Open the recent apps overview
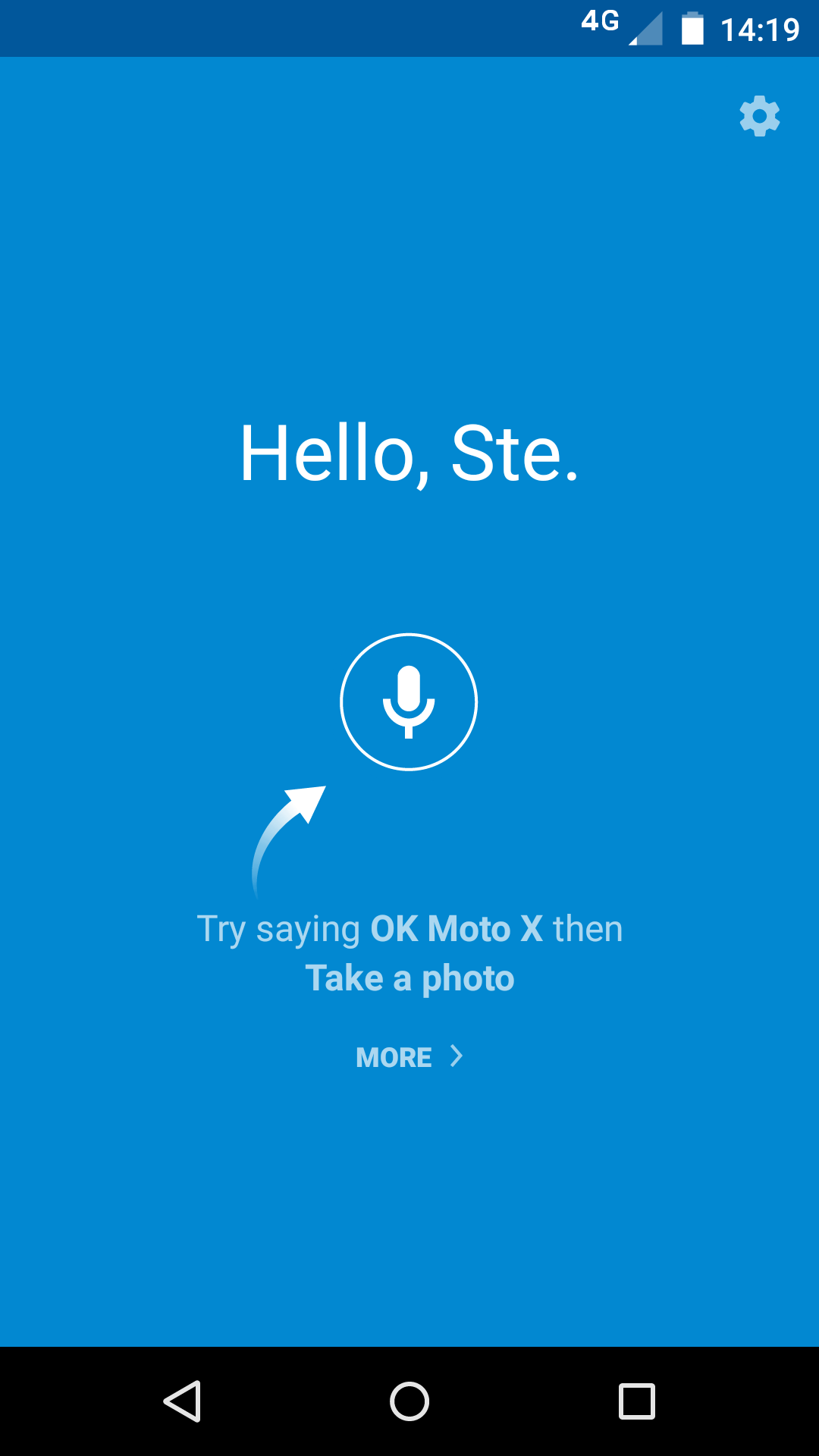 pos(637,1401)
